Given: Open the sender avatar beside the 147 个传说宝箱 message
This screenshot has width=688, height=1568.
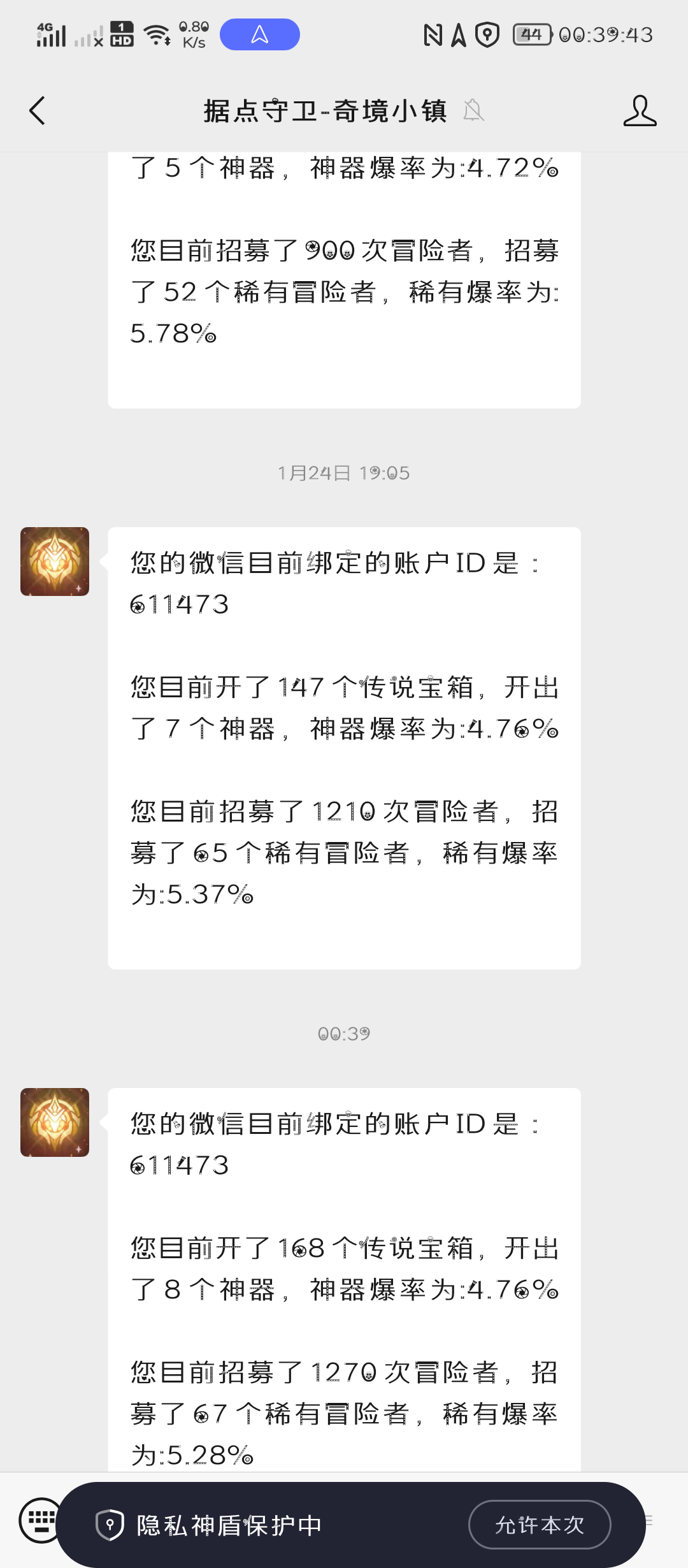Looking at the screenshot, I should (55, 562).
